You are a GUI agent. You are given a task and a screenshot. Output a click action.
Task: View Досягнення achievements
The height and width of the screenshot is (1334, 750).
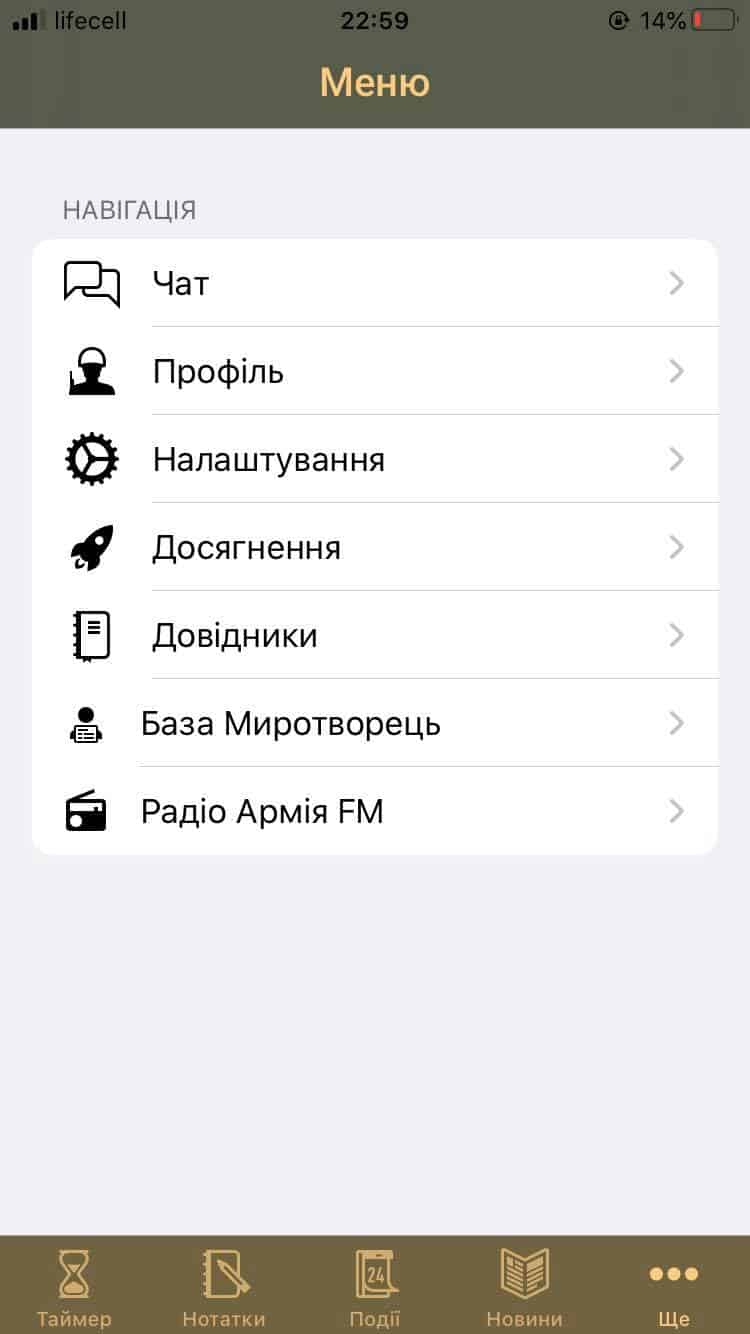coord(374,548)
